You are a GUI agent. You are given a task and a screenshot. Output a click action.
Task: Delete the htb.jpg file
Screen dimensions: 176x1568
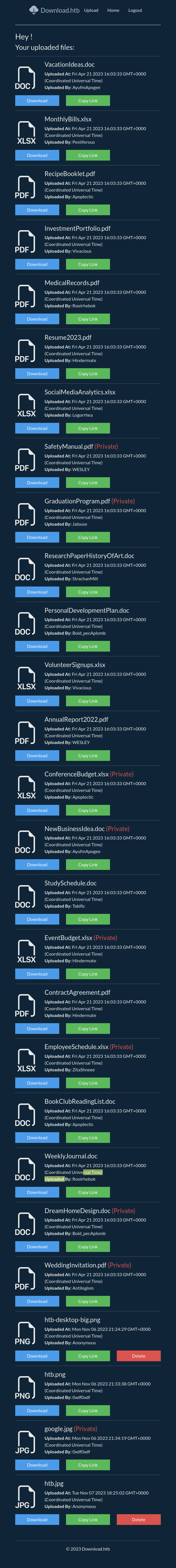[139, 1520]
